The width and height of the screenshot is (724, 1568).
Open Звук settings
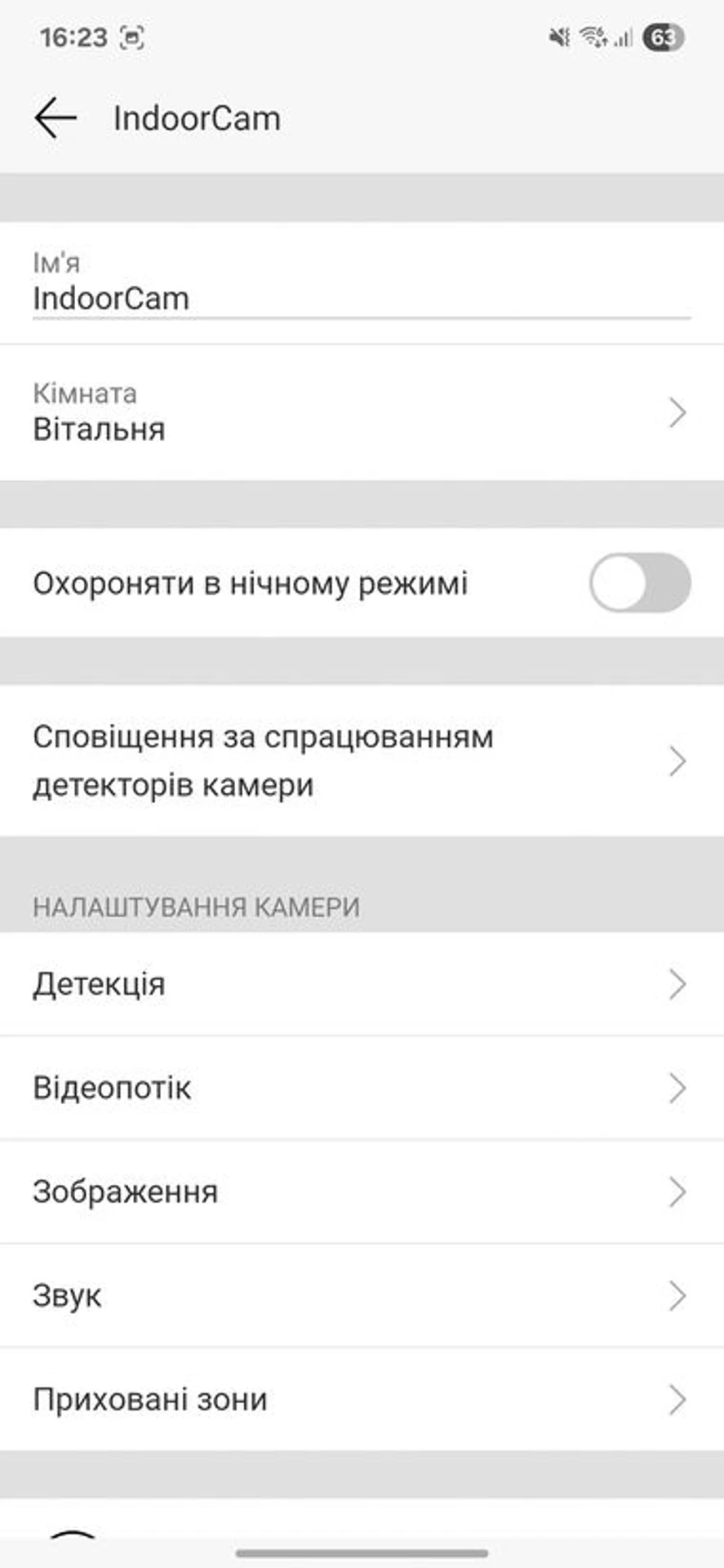[x=362, y=1295]
